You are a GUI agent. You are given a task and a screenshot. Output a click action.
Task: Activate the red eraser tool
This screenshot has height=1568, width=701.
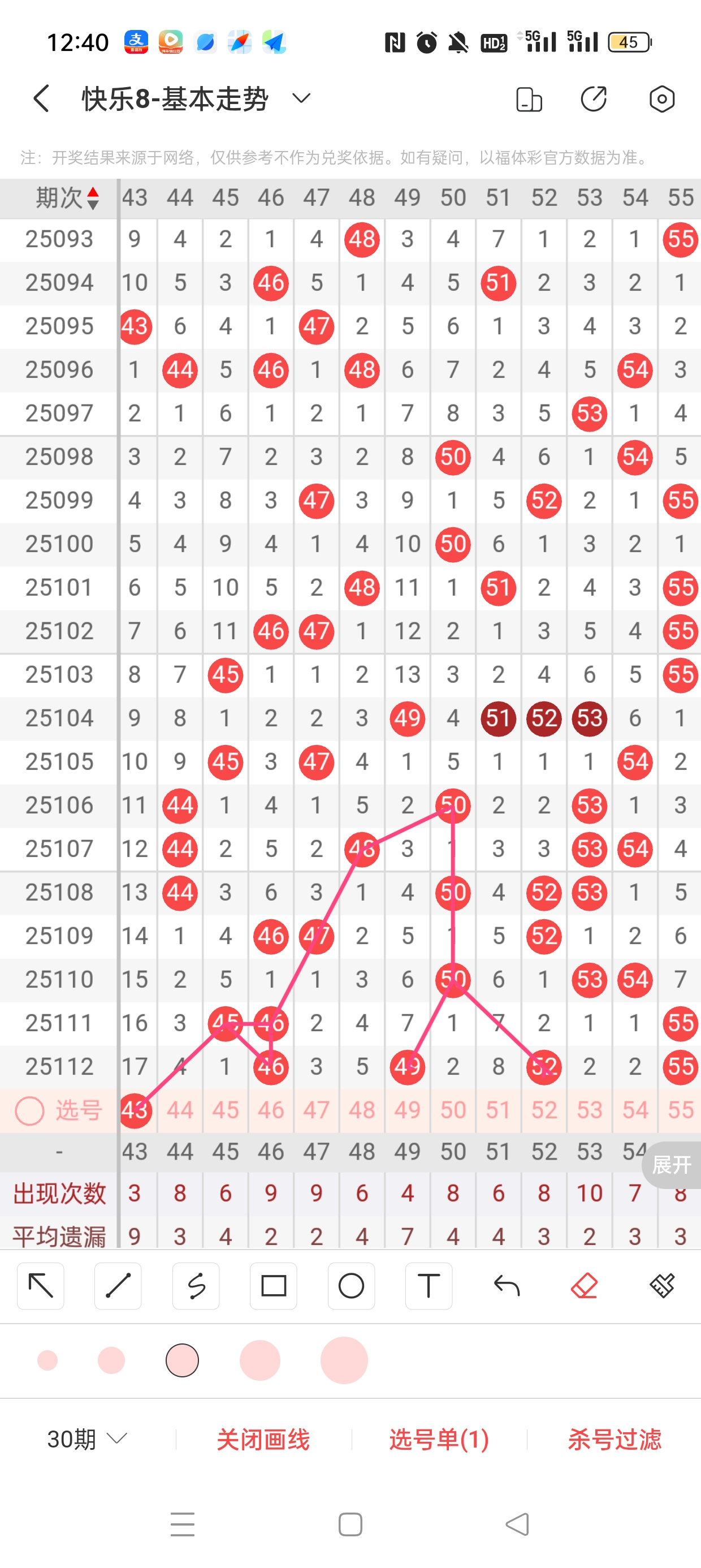pos(584,1286)
